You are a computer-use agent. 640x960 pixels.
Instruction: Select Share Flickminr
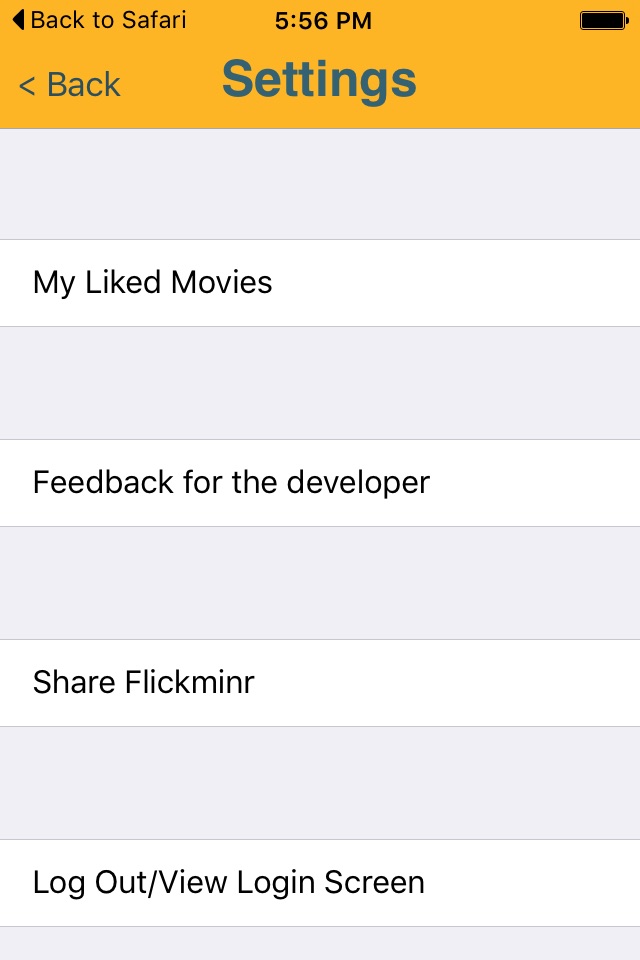[320, 683]
